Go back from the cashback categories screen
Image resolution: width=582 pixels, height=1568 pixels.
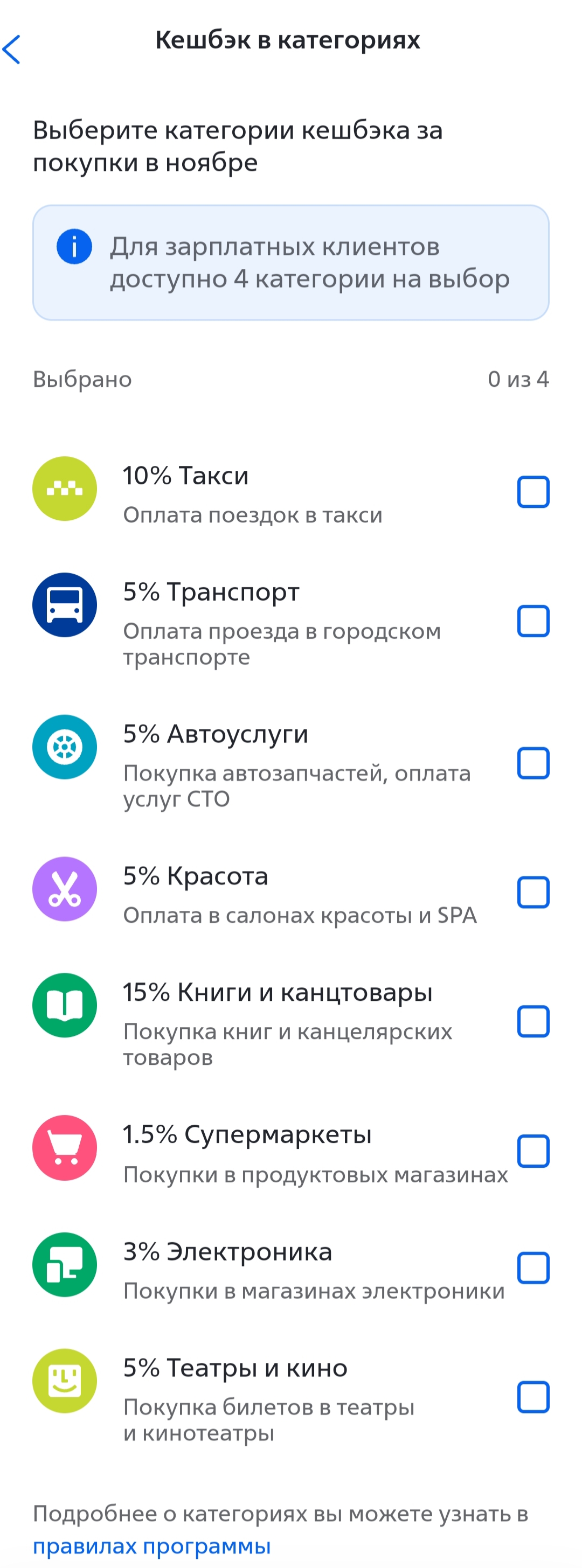(12, 50)
